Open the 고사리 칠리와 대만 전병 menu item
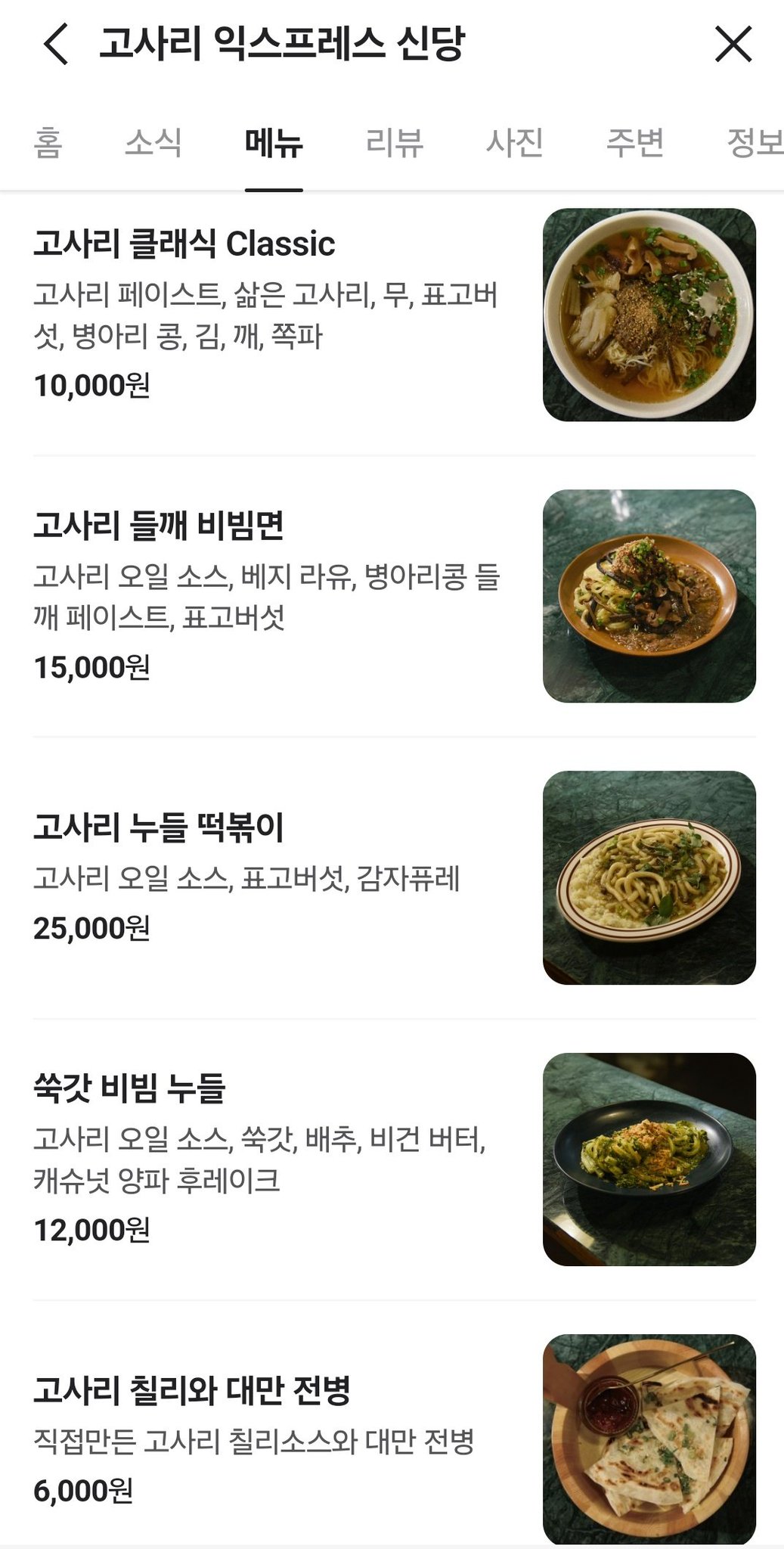 (x=192, y=1389)
